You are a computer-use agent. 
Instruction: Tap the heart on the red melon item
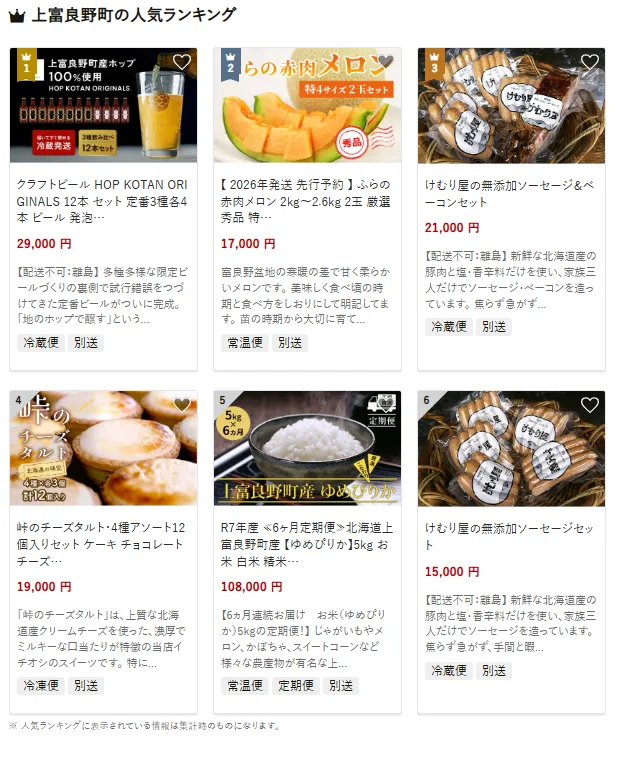[385, 62]
